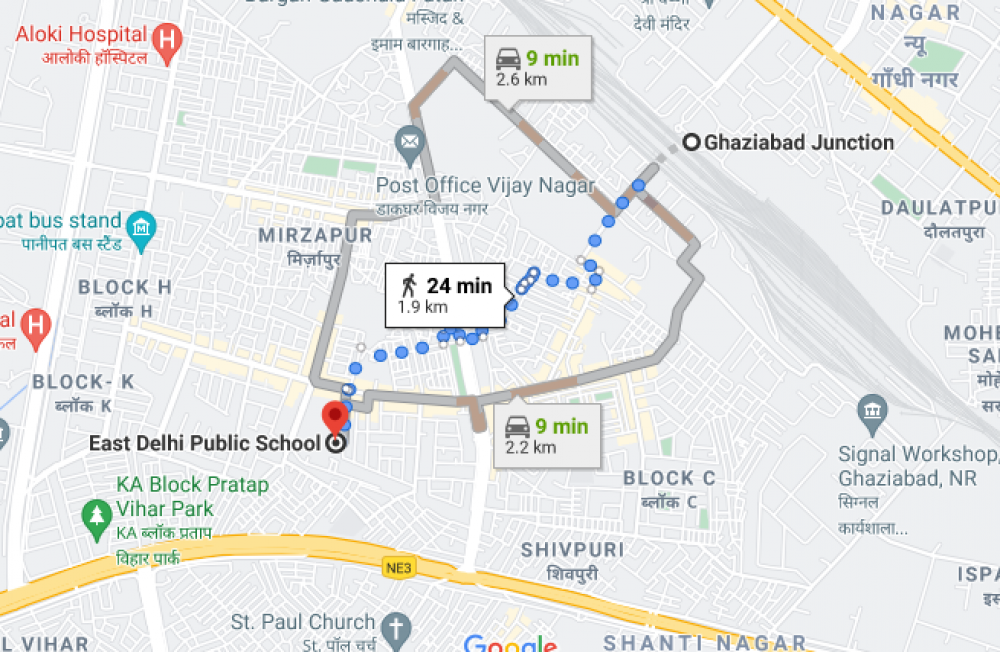View the St. Paul Church marker
The height and width of the screenshot is (652, 1000).
pyautogui.click(x=397, y=627)
